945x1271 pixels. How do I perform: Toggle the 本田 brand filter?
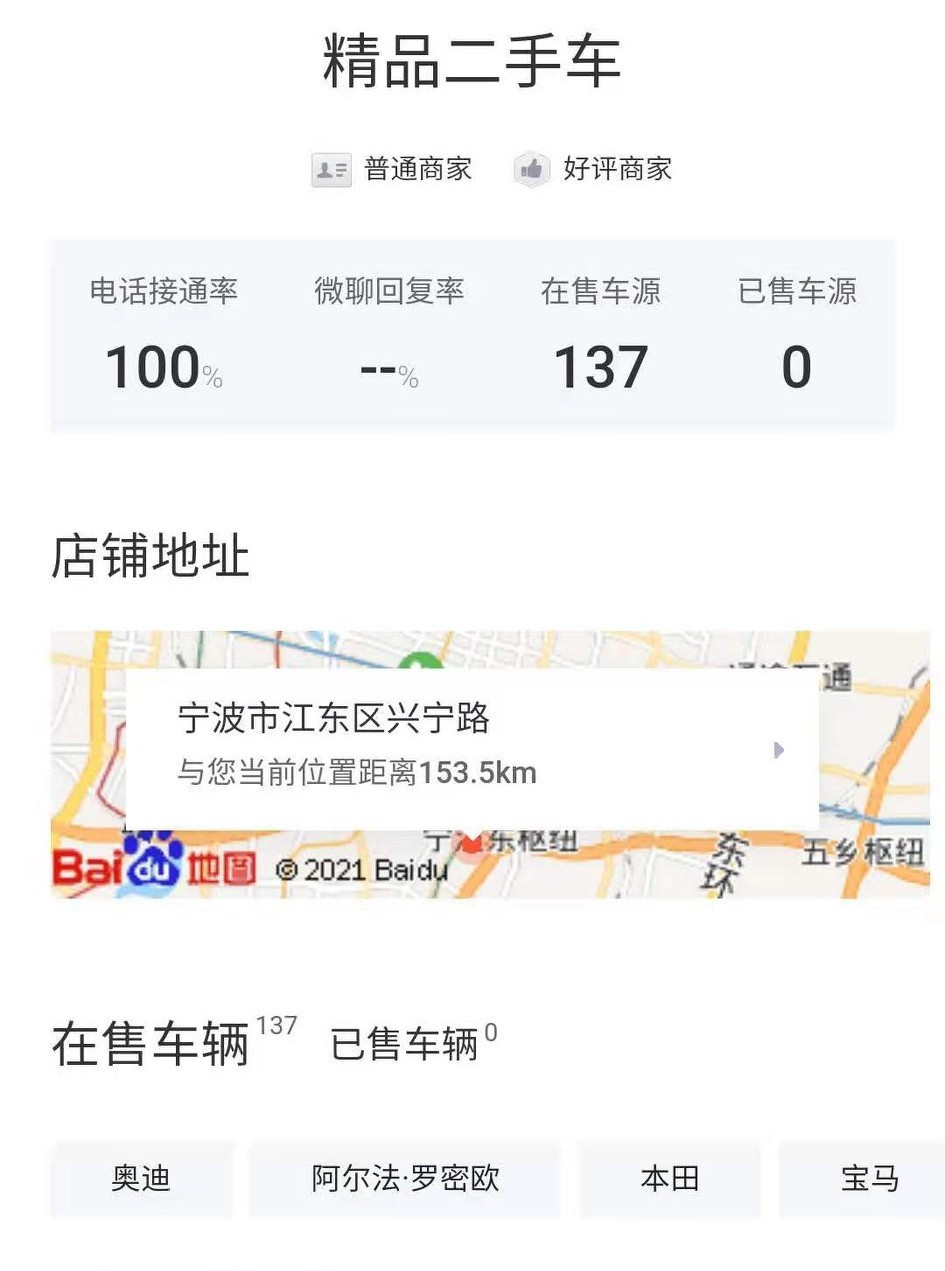[x=668, y=1180]
